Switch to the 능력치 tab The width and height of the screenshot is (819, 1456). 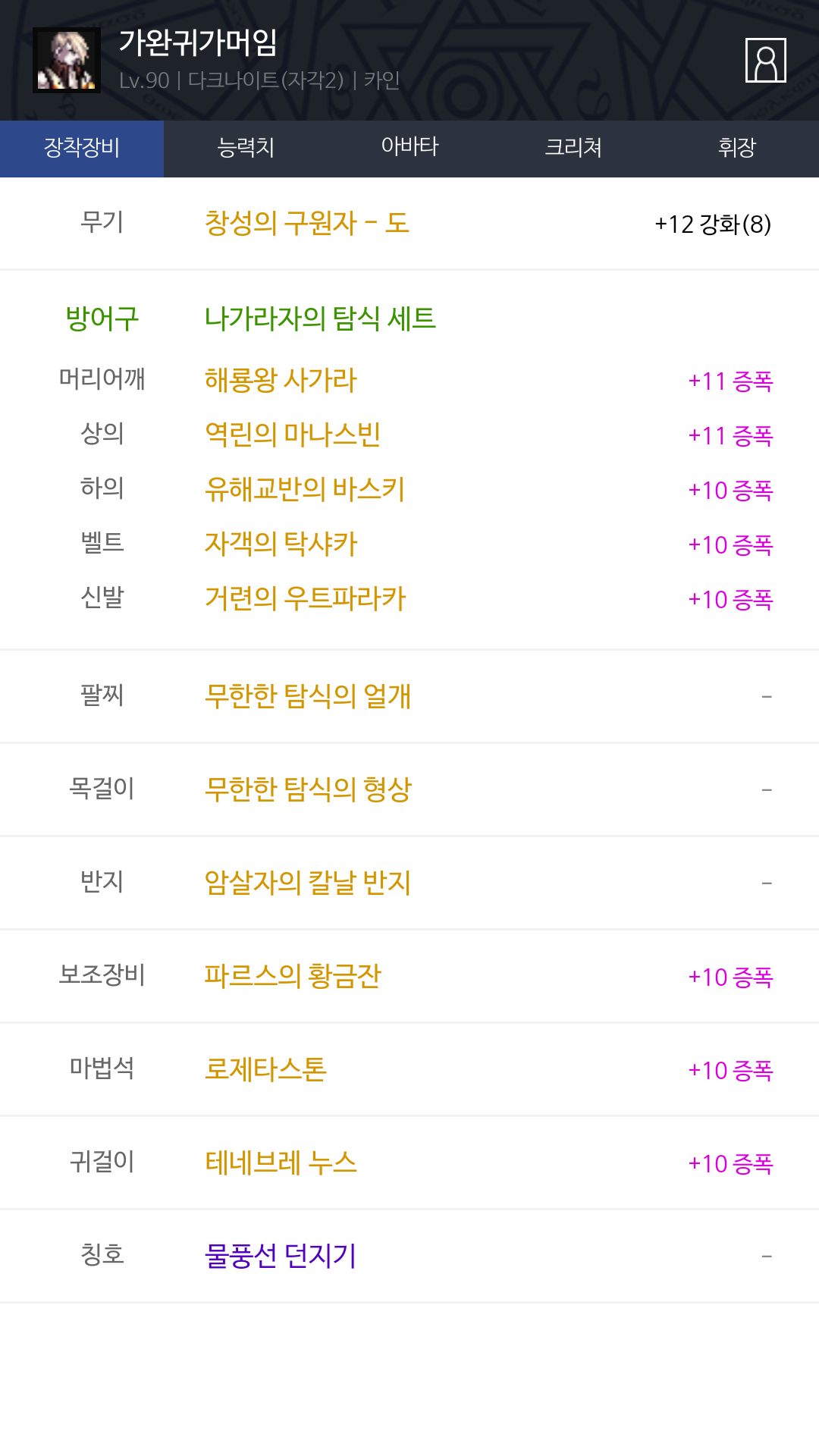coord(246,149)
